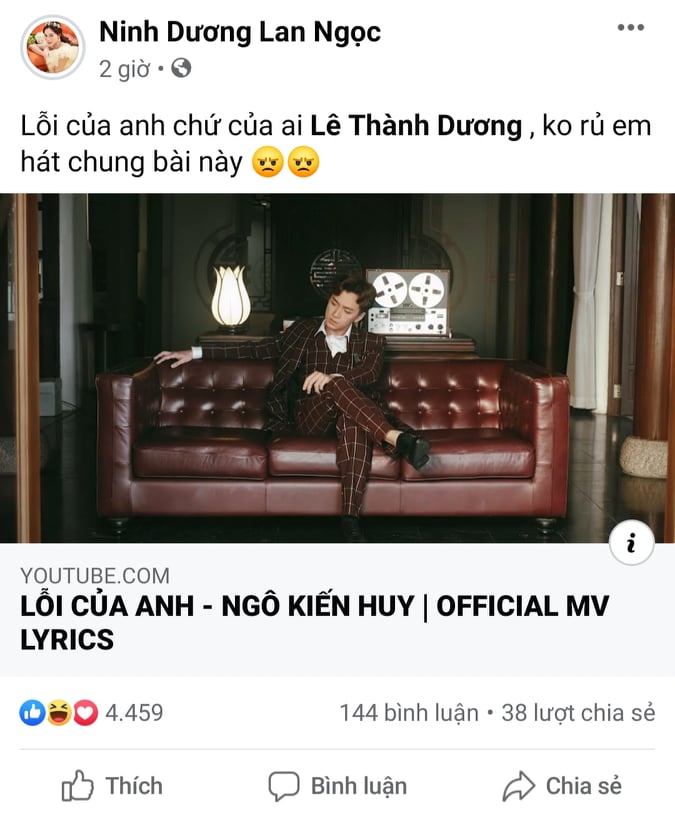This screenshot has width=675, height=820.
Task: Open the post's three-dot options menu
Action: [x=630, y=28]
